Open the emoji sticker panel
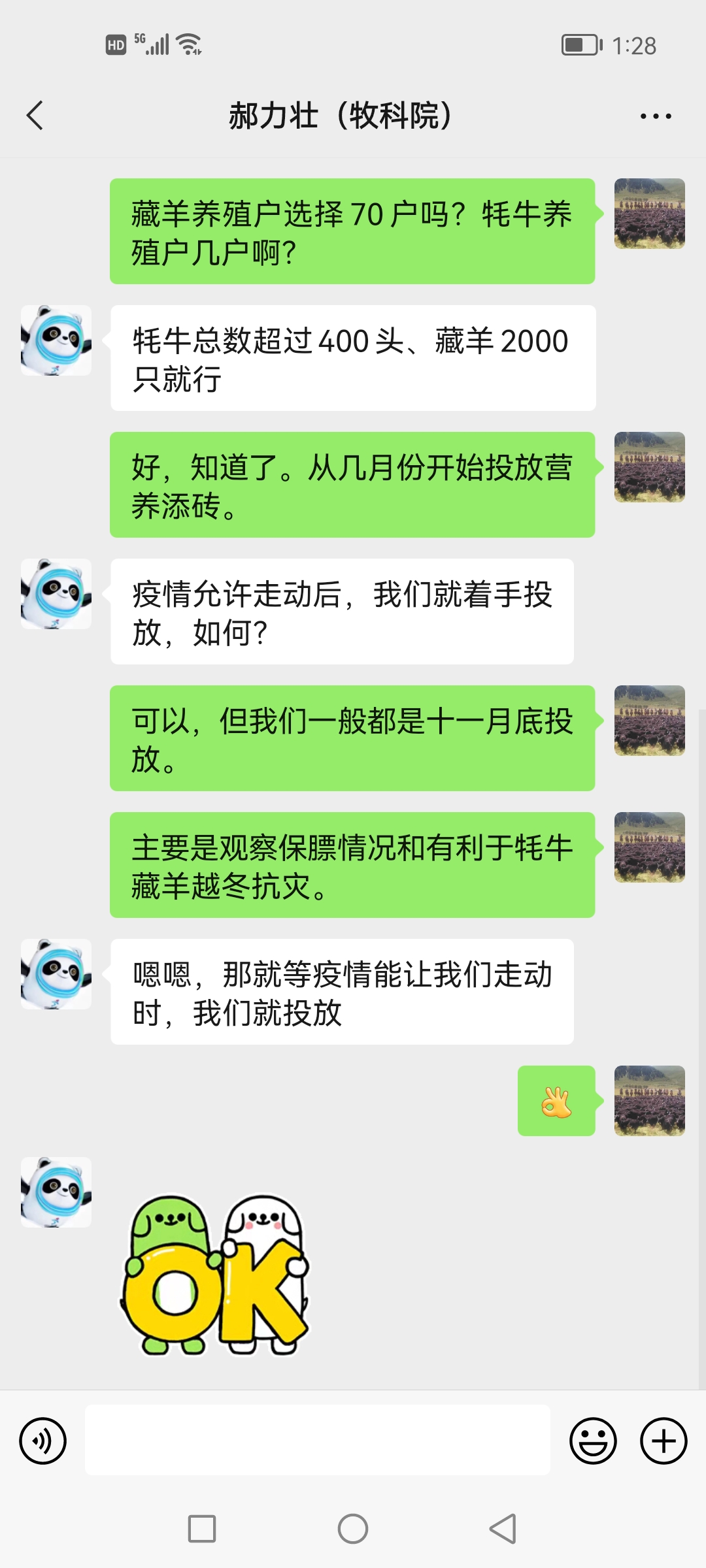This screenshot has width=706, height=1568. tap(593, 1441)
